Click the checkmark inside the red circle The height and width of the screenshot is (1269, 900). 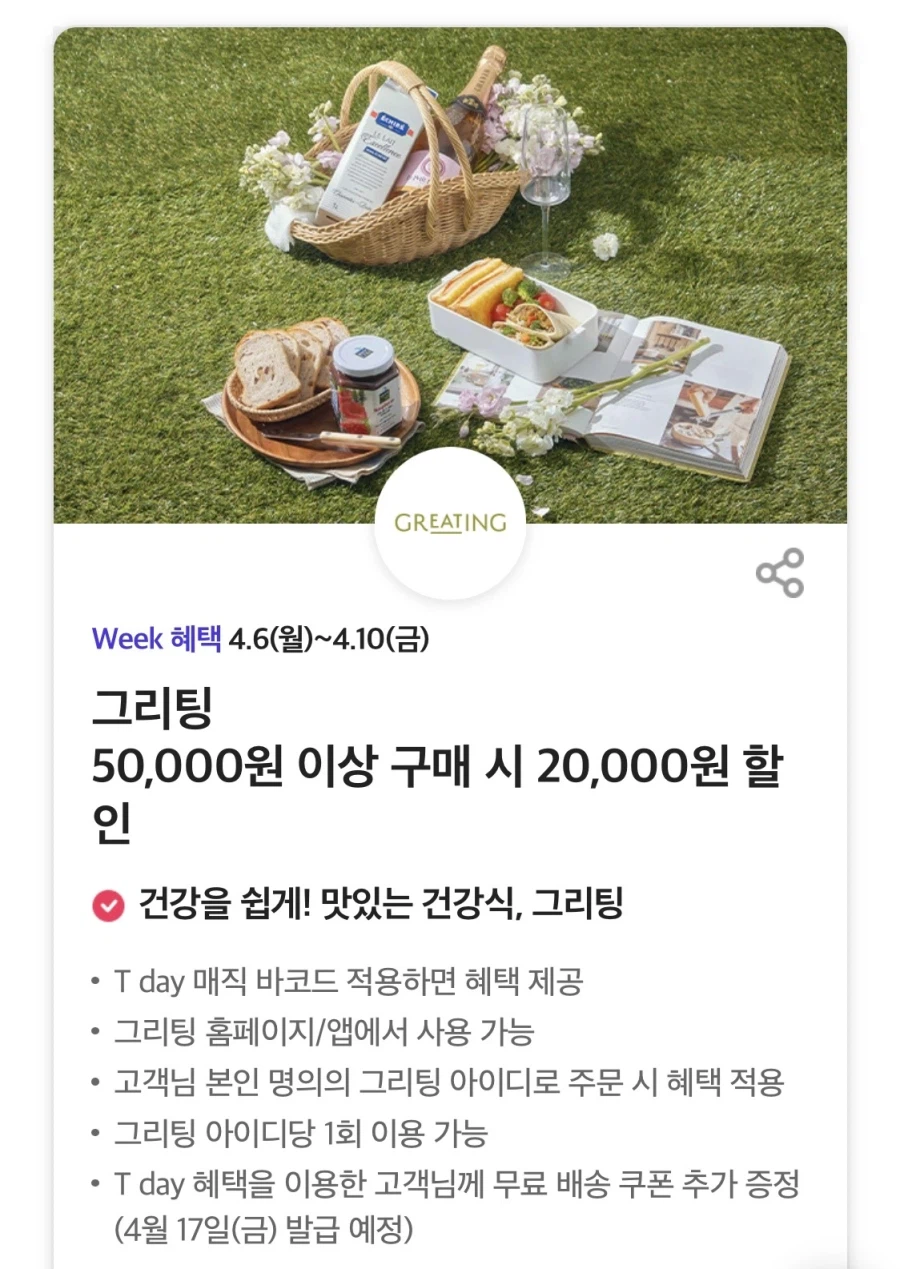click(106, 906)
